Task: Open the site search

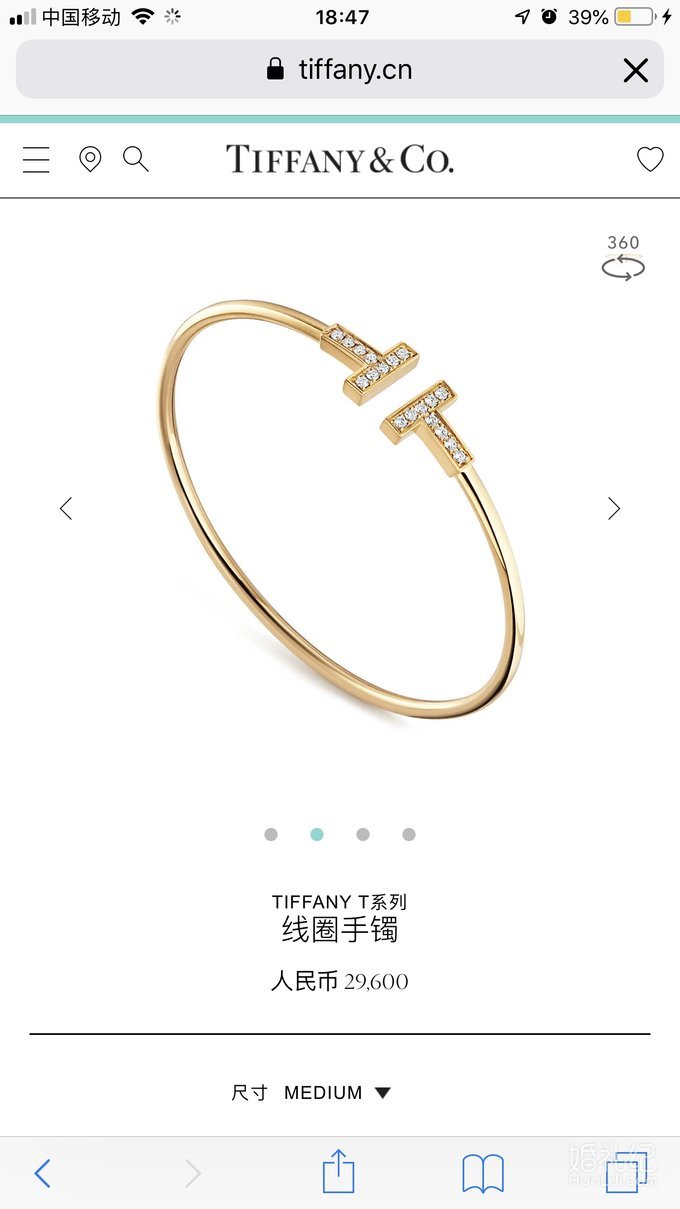Action: coord(136,159)
